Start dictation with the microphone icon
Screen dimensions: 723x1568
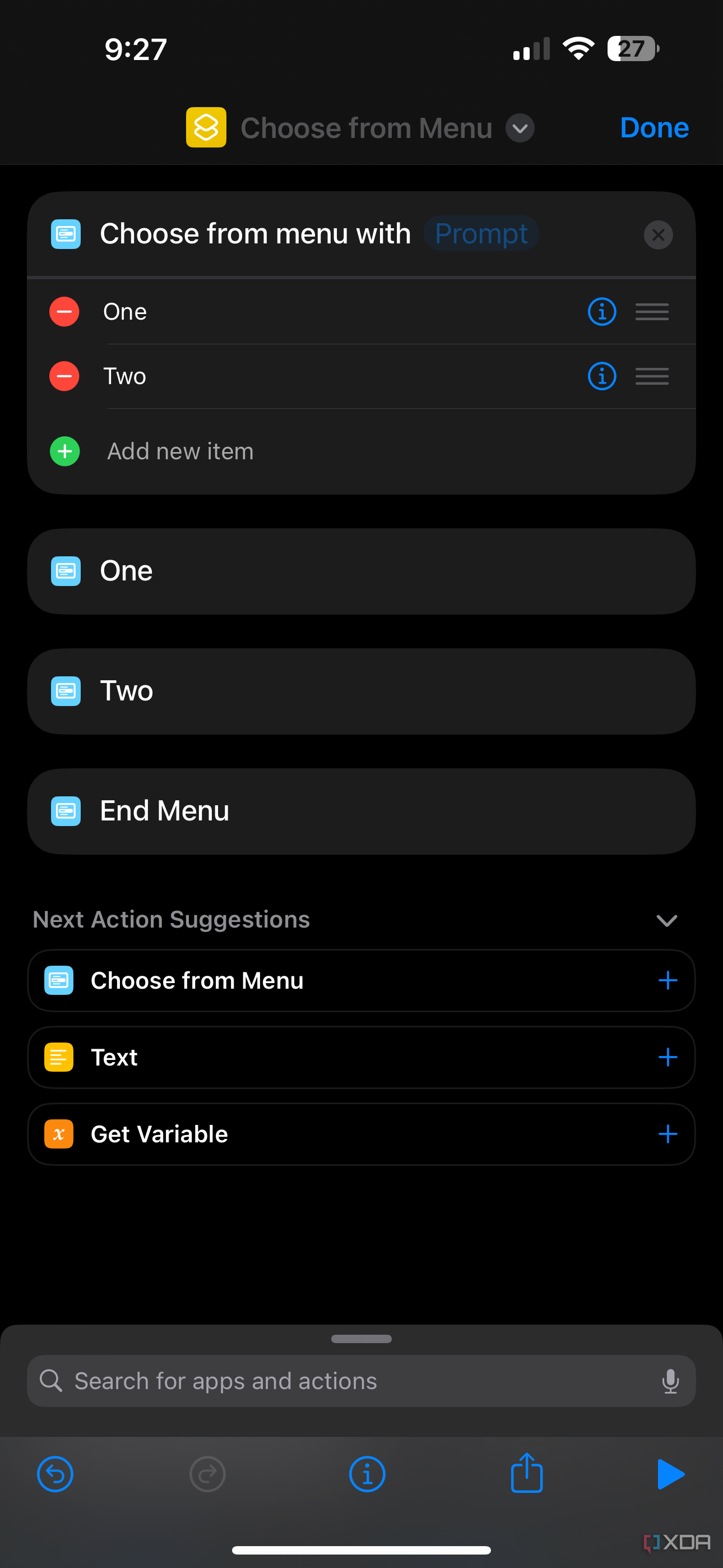(x=670, y=1381)
